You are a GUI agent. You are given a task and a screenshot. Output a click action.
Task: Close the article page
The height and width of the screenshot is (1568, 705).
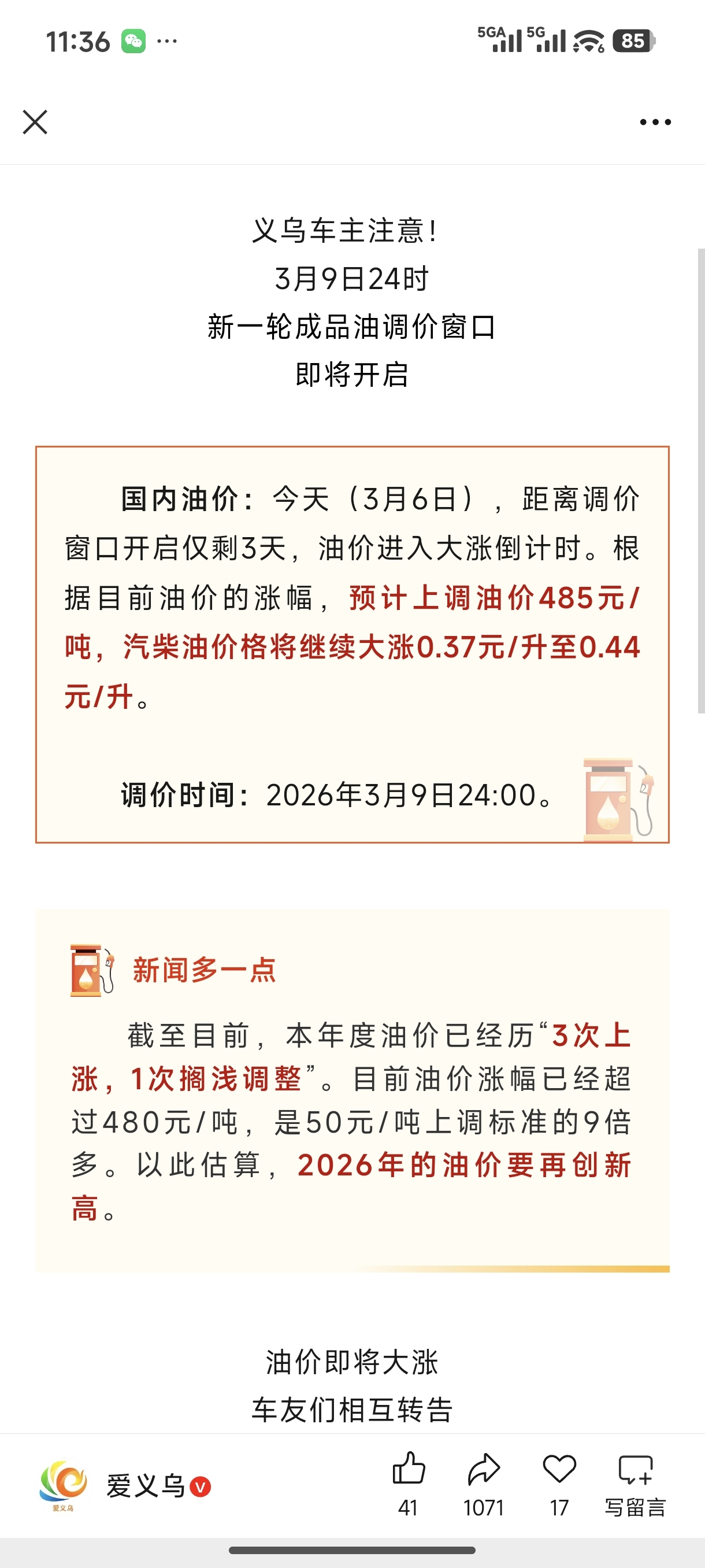click(35, 122)
